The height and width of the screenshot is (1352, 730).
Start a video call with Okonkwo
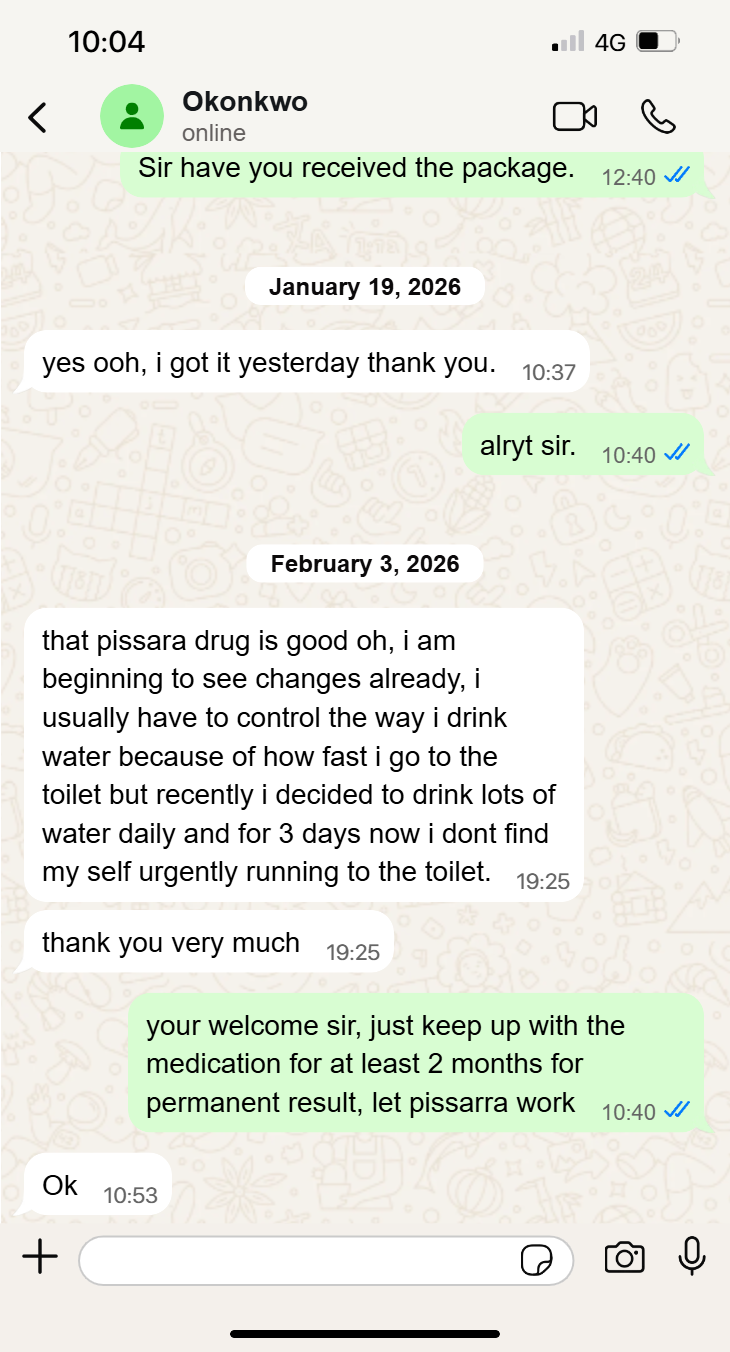pyautogui.click(x=574, y=117)
